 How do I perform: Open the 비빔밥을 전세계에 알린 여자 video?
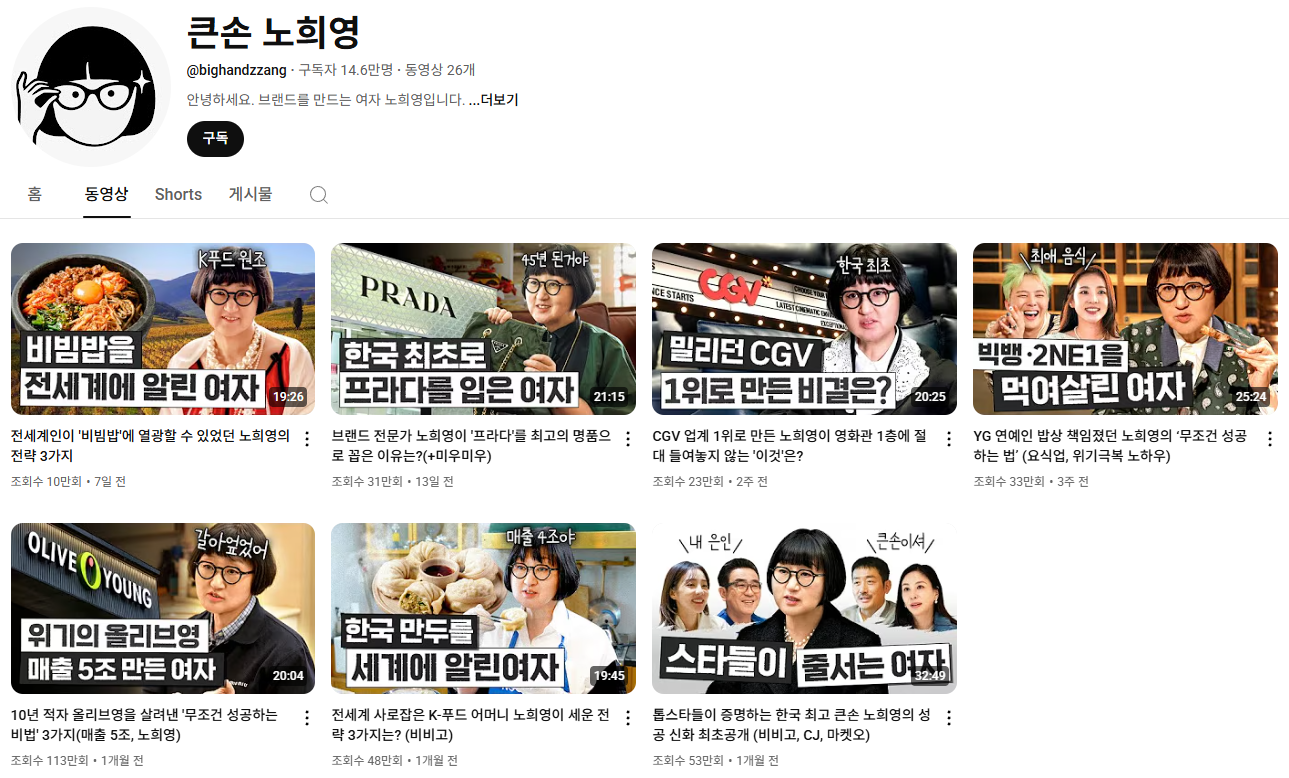click(163, 329)
